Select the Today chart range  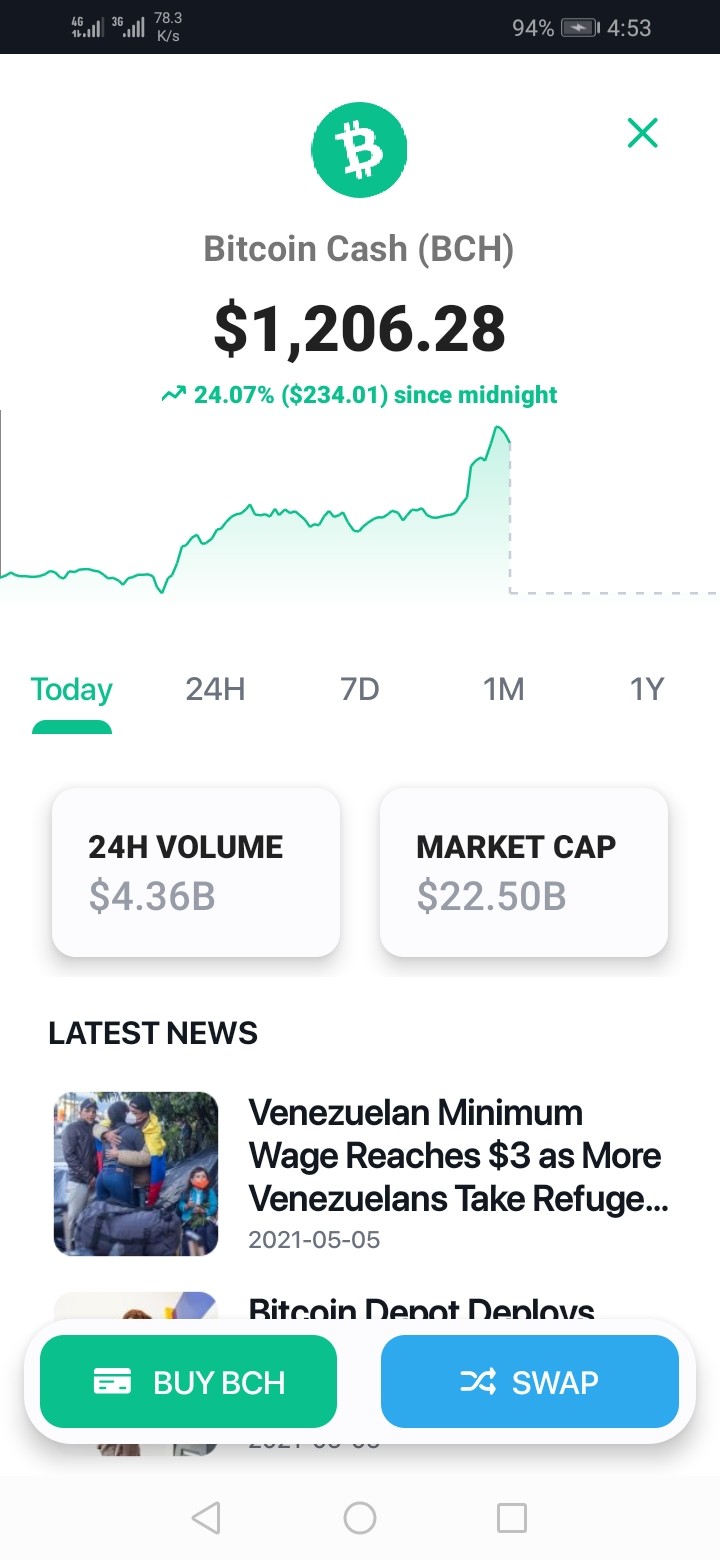71,689
